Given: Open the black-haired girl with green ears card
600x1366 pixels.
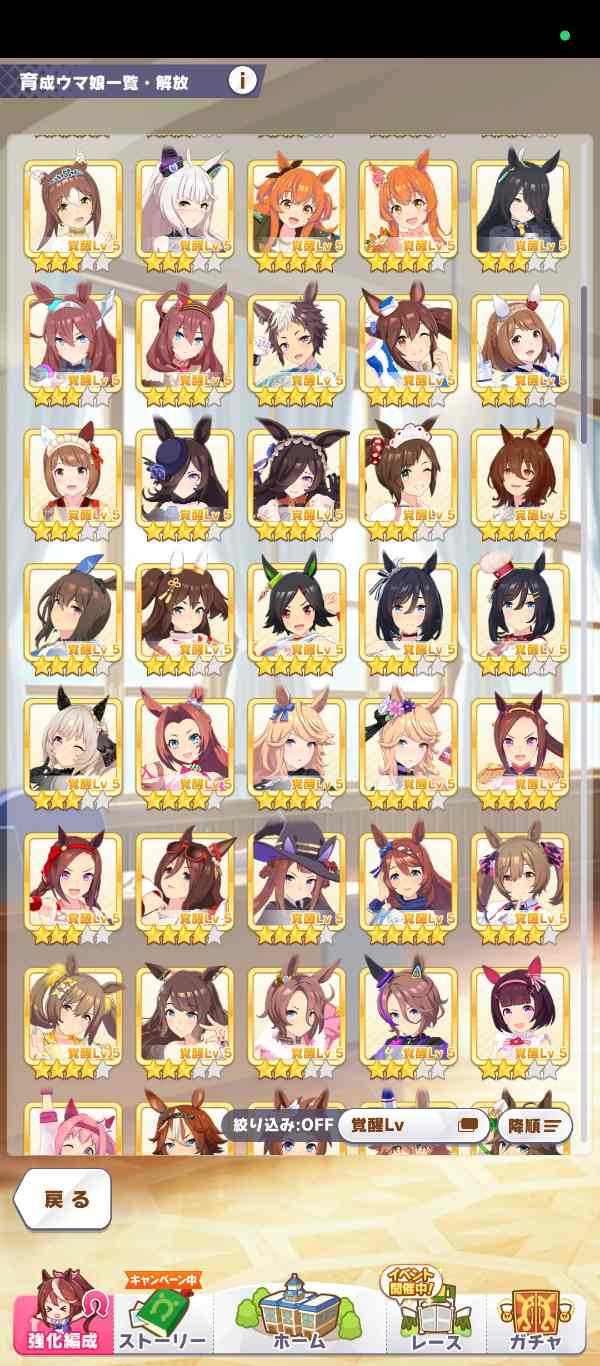Looking at the screenshot, I should 296,619.
